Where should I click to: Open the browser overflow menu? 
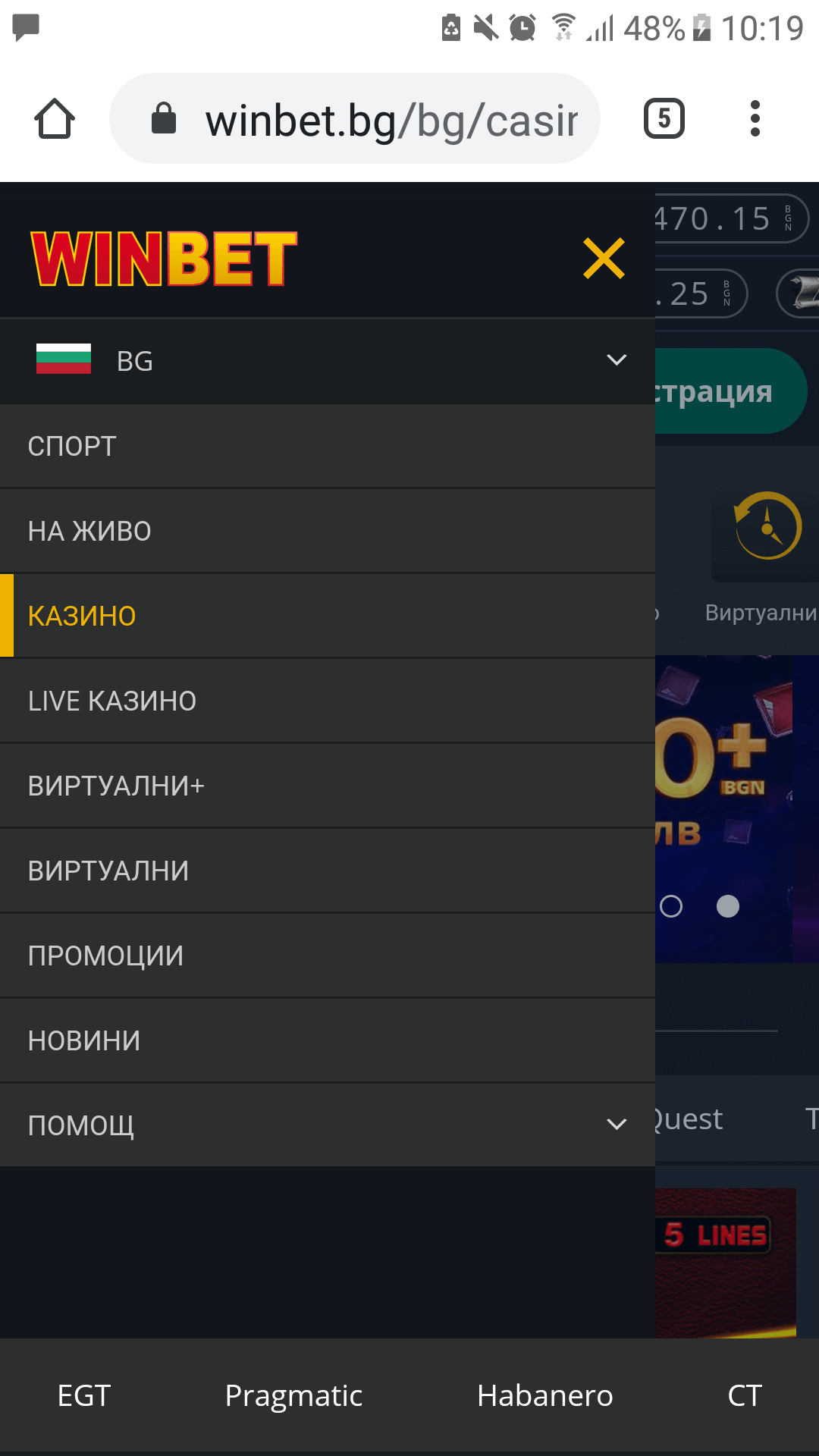[755, 119]
